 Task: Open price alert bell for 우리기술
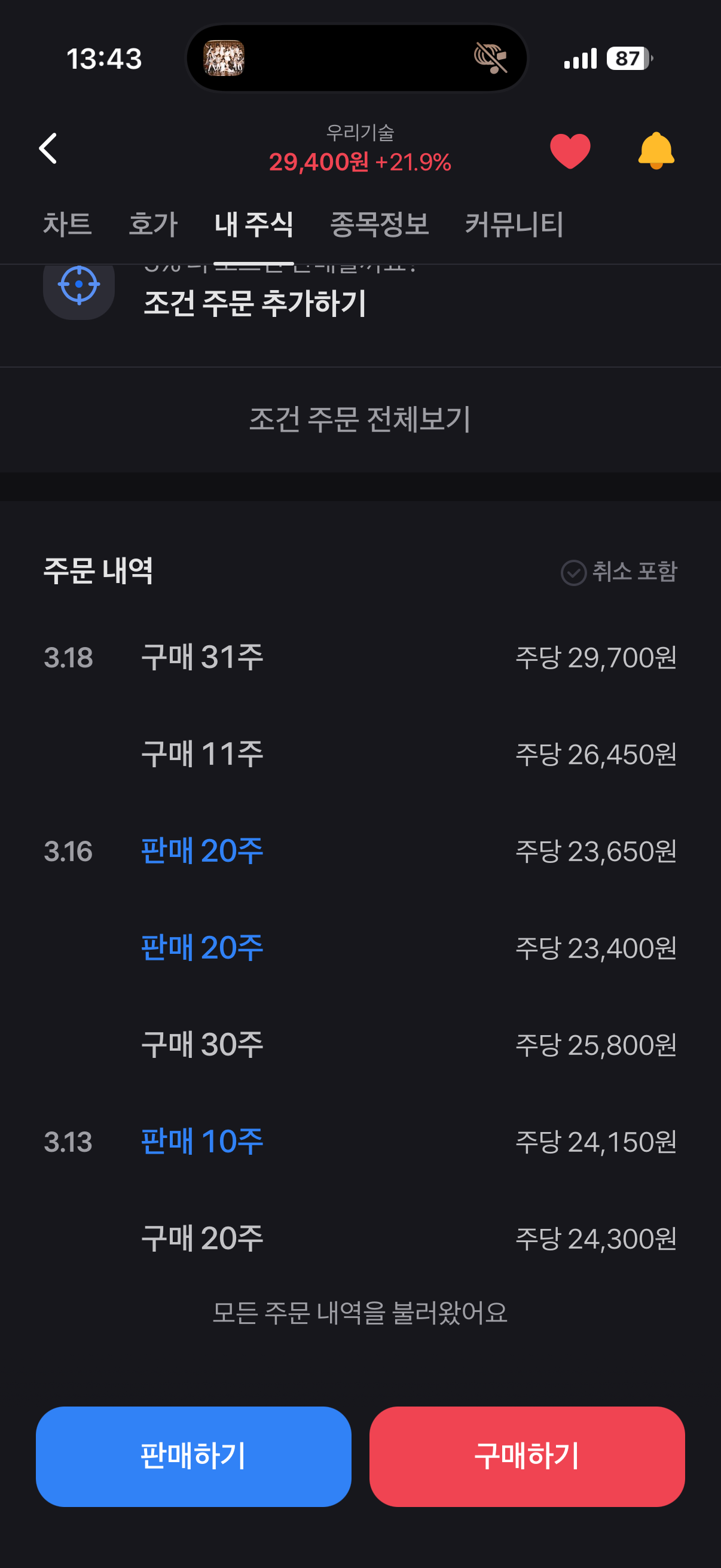(x=655, y=150)
